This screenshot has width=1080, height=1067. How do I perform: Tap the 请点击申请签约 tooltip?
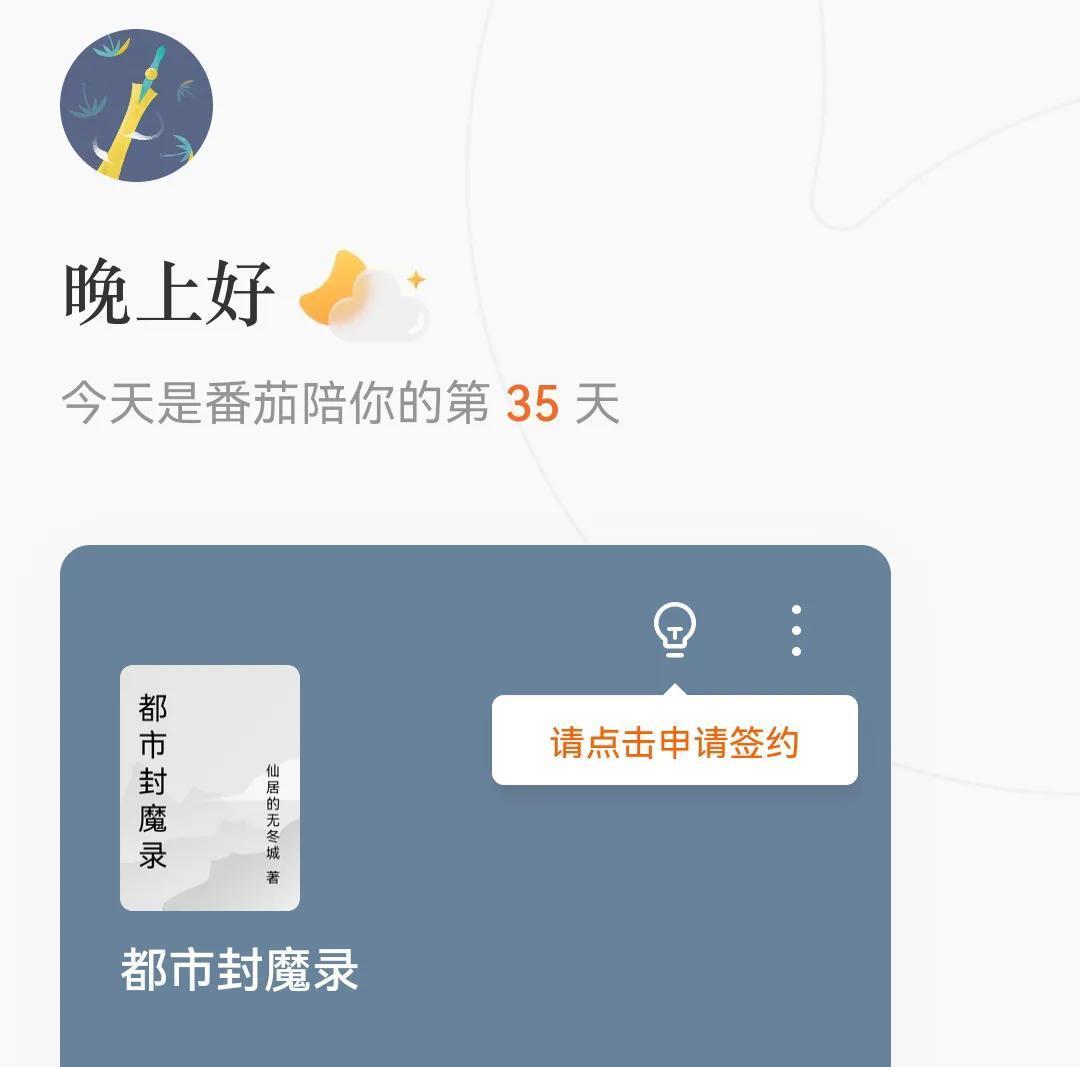[x=675, y=742]
